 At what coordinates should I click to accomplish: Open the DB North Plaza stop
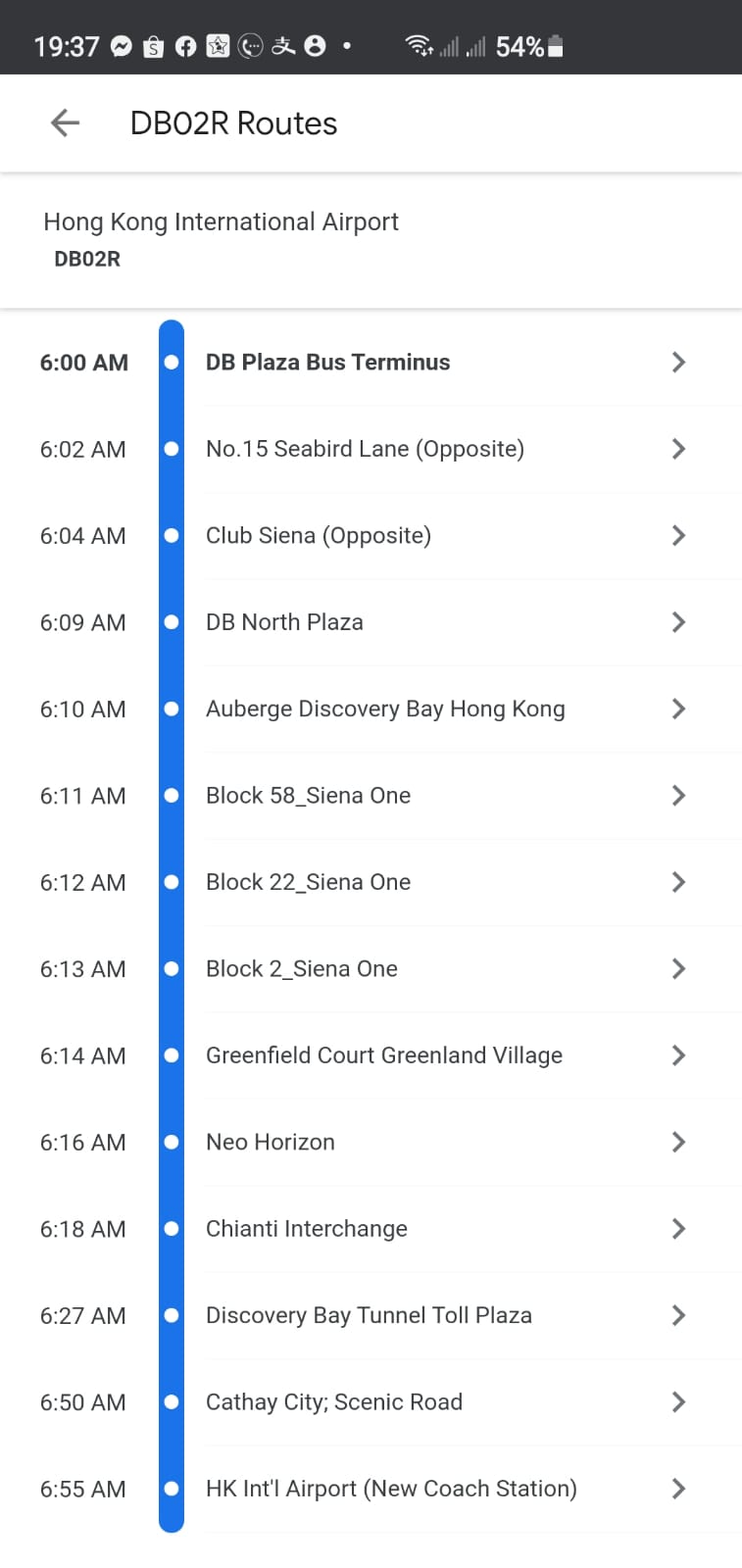tap(284, 622)
